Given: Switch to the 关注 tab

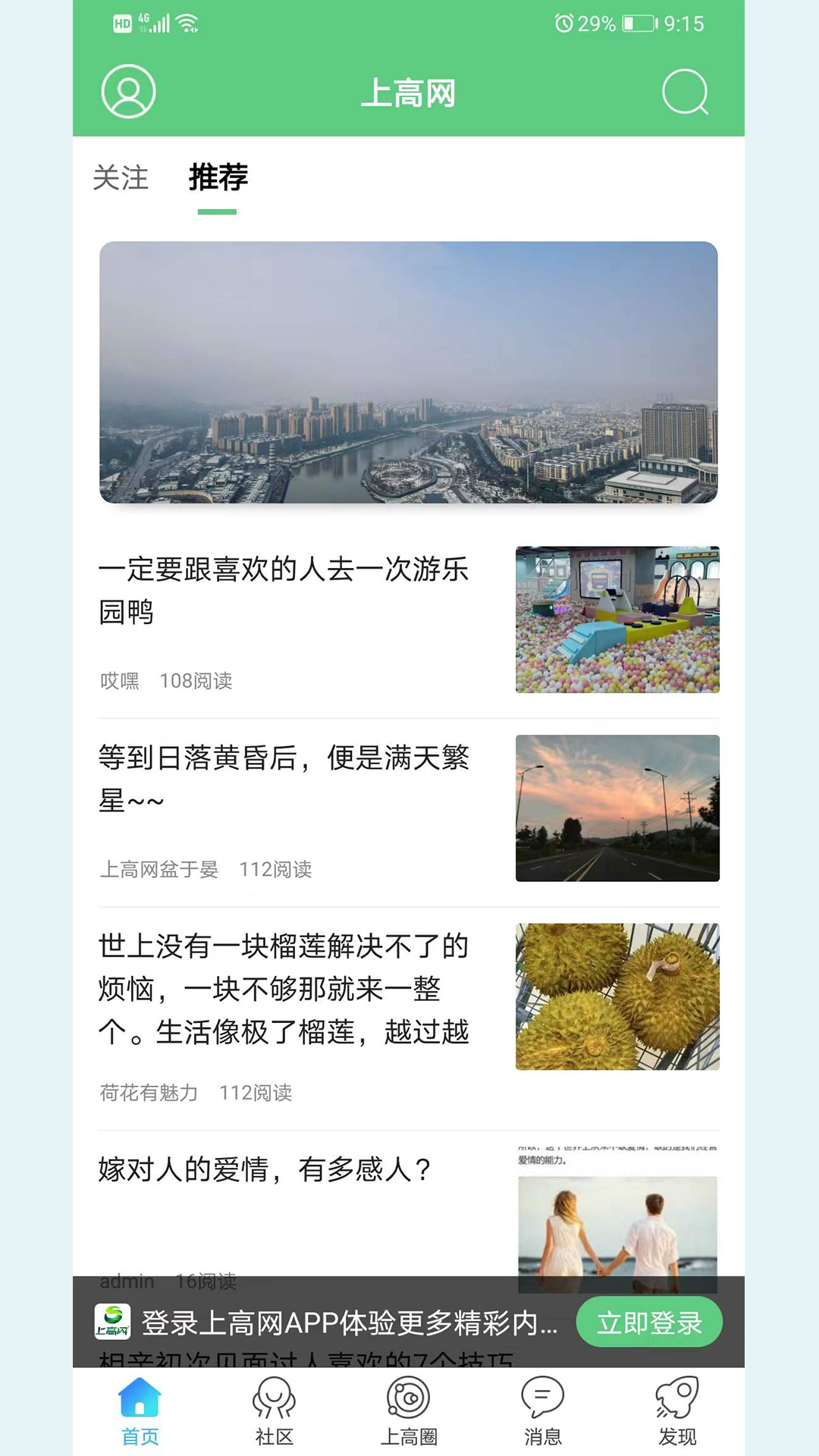Looking at the screenshot, I should [121, 178].
